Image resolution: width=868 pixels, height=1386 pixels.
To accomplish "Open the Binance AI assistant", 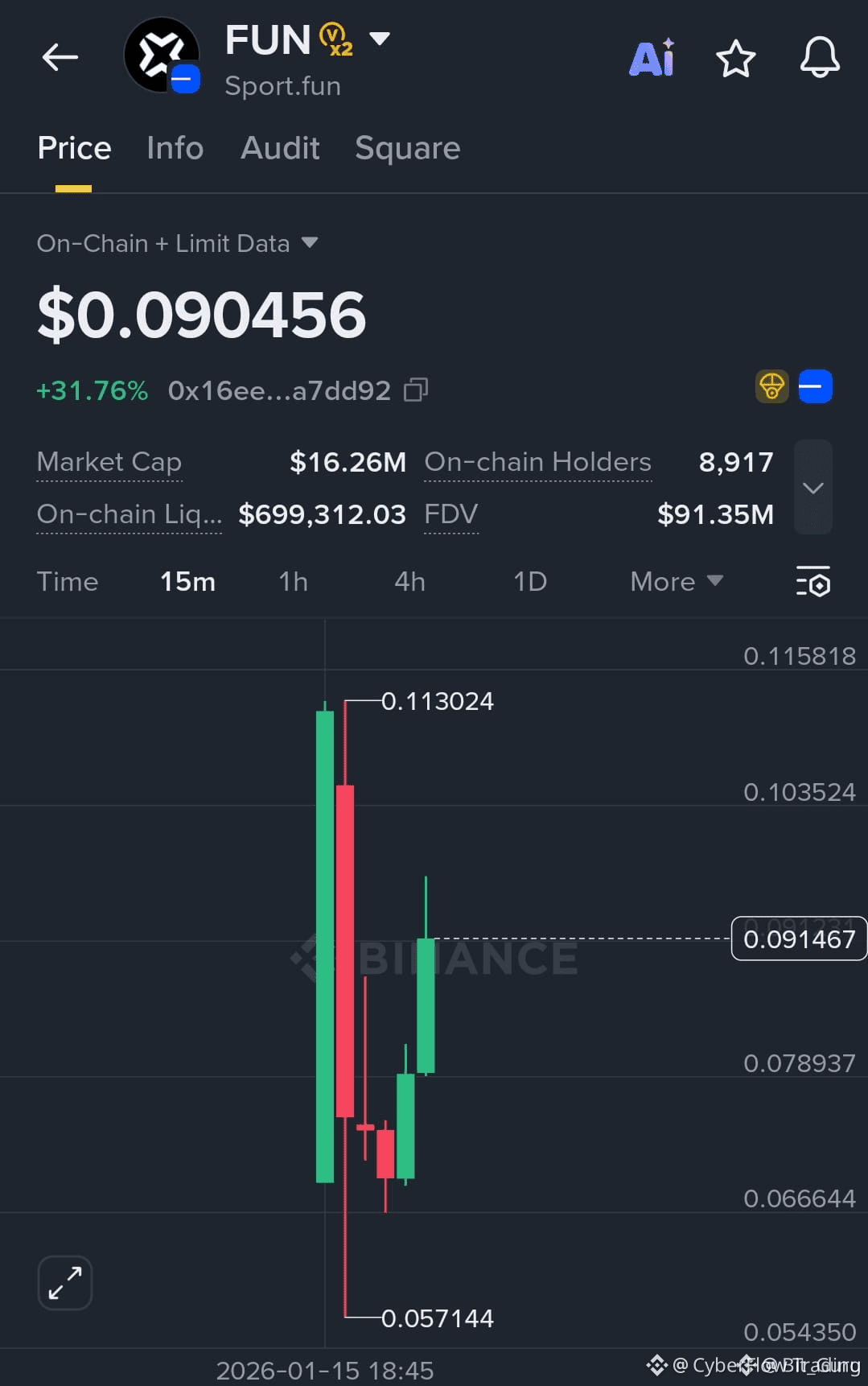I will [x=652, y=57].
